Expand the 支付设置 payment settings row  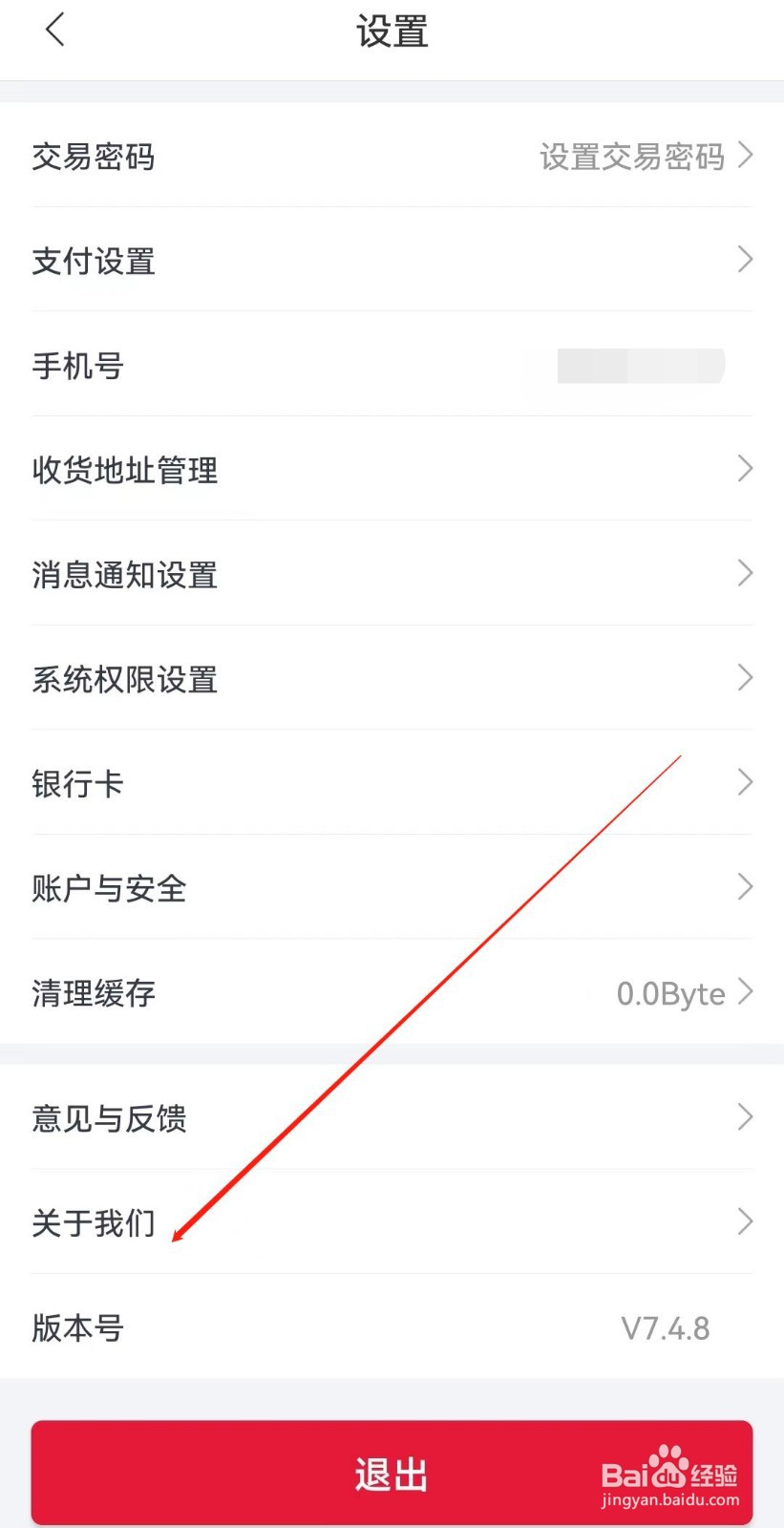point(392,261)
